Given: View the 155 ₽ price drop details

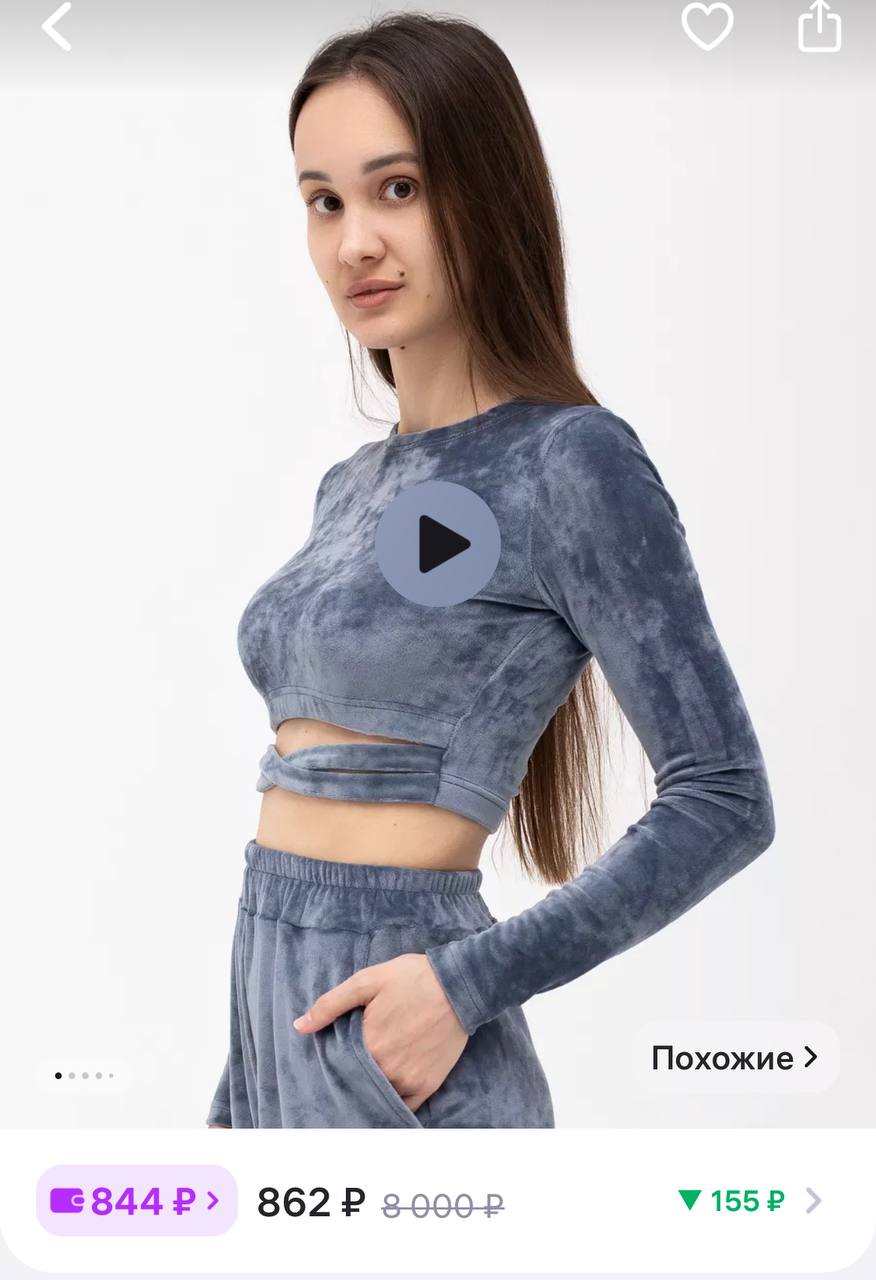Looking at the screenshot, I should 750,1200.
